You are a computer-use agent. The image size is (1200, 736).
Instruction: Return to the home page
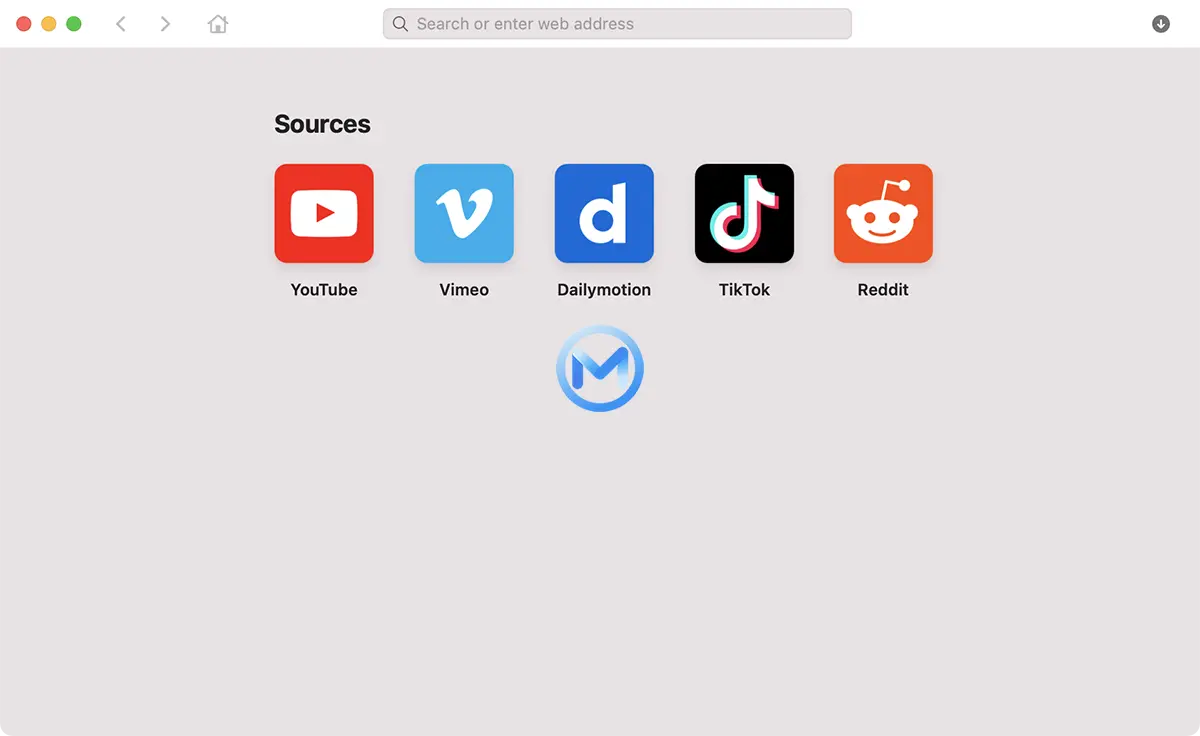[218, 24]
